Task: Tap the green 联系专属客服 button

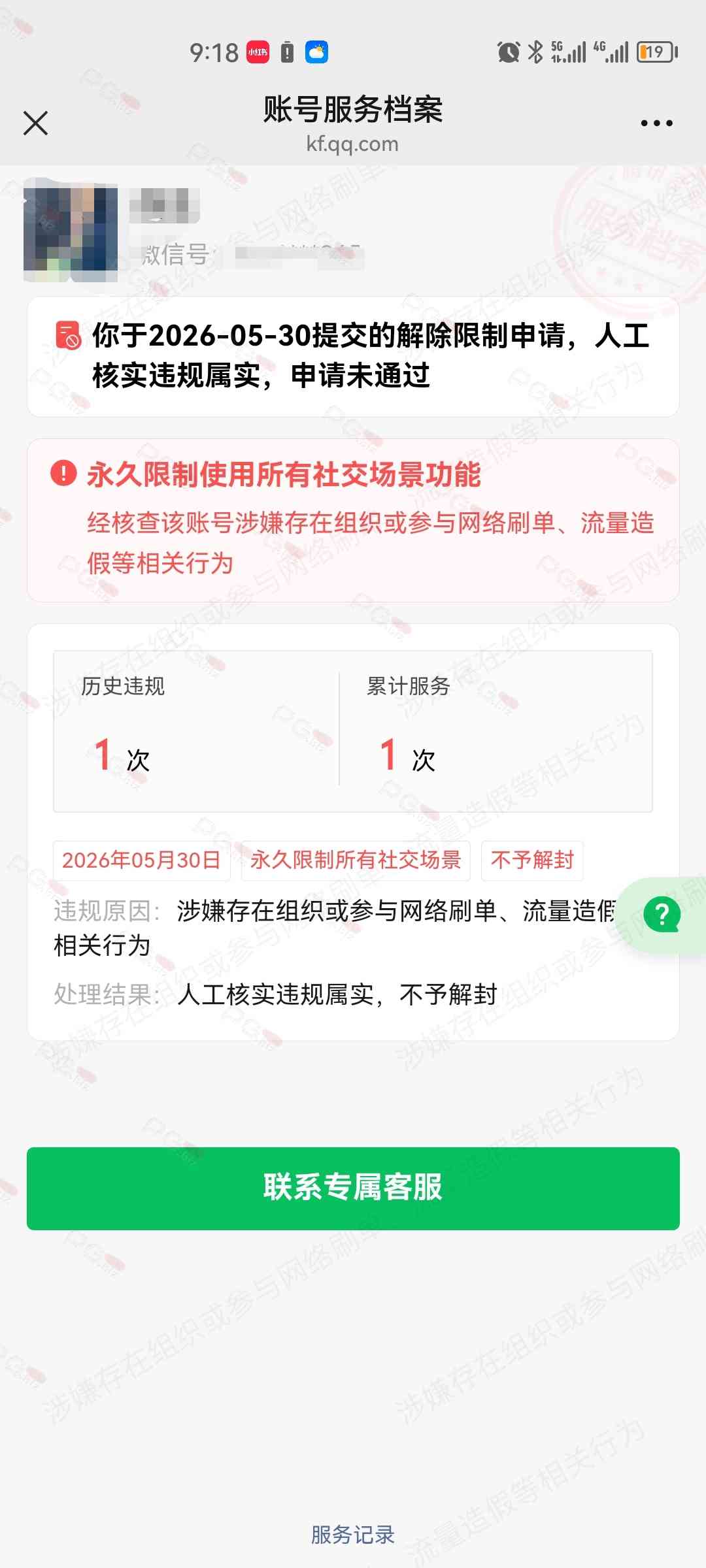Action: [353, 1188]
